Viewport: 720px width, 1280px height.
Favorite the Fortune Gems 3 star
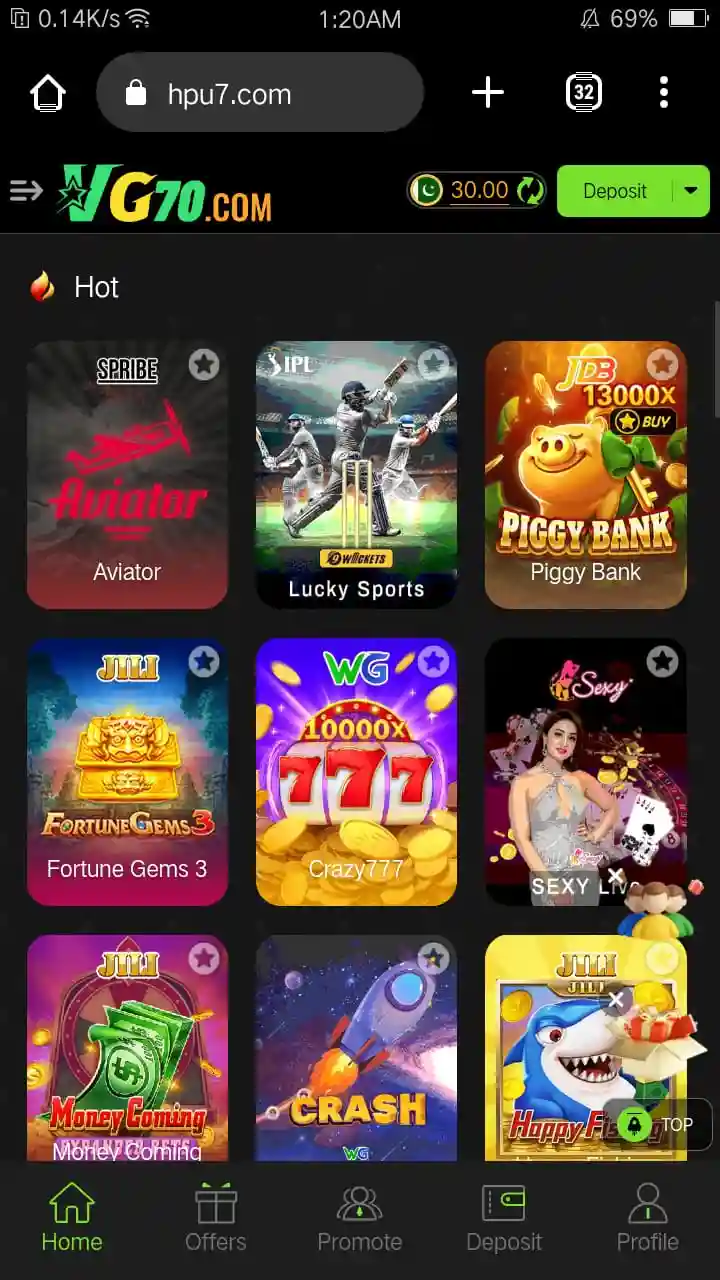[x=204, y=662]
